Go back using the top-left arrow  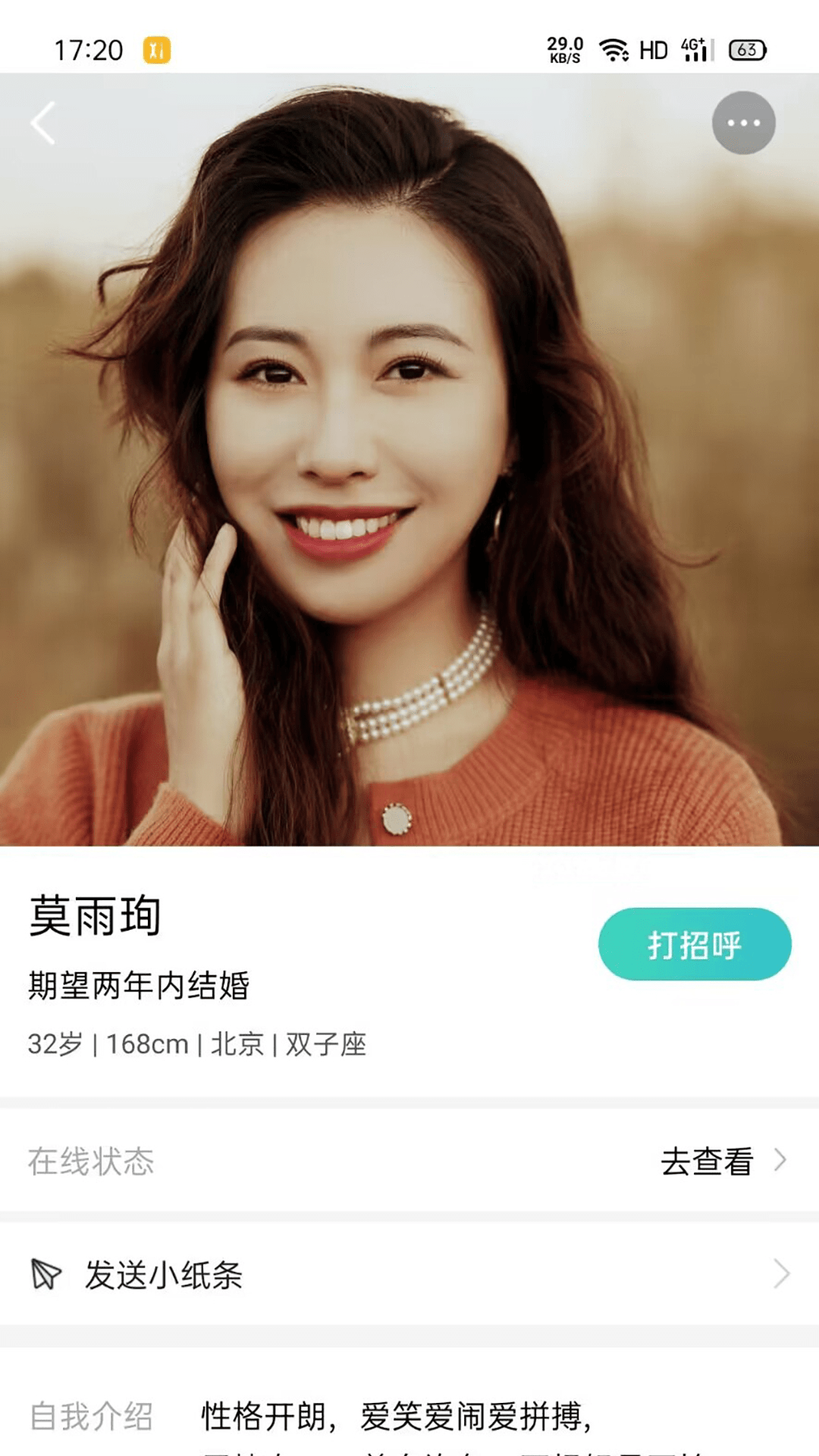click(43, 123)
